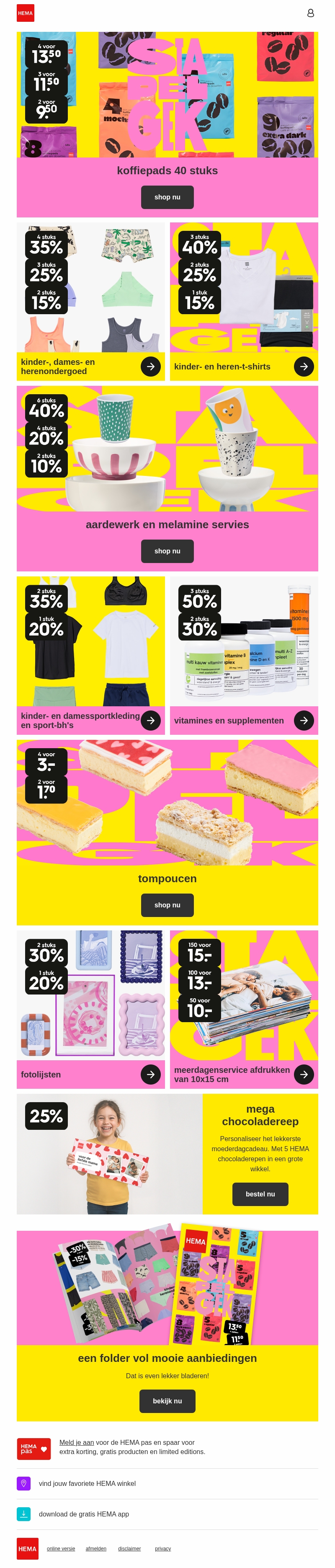Image resolution: width=335 pixels, height=1568 pixels.
Task: Open kinder- en heren-t-shirts arrow
Action: (x=304, y=367)
